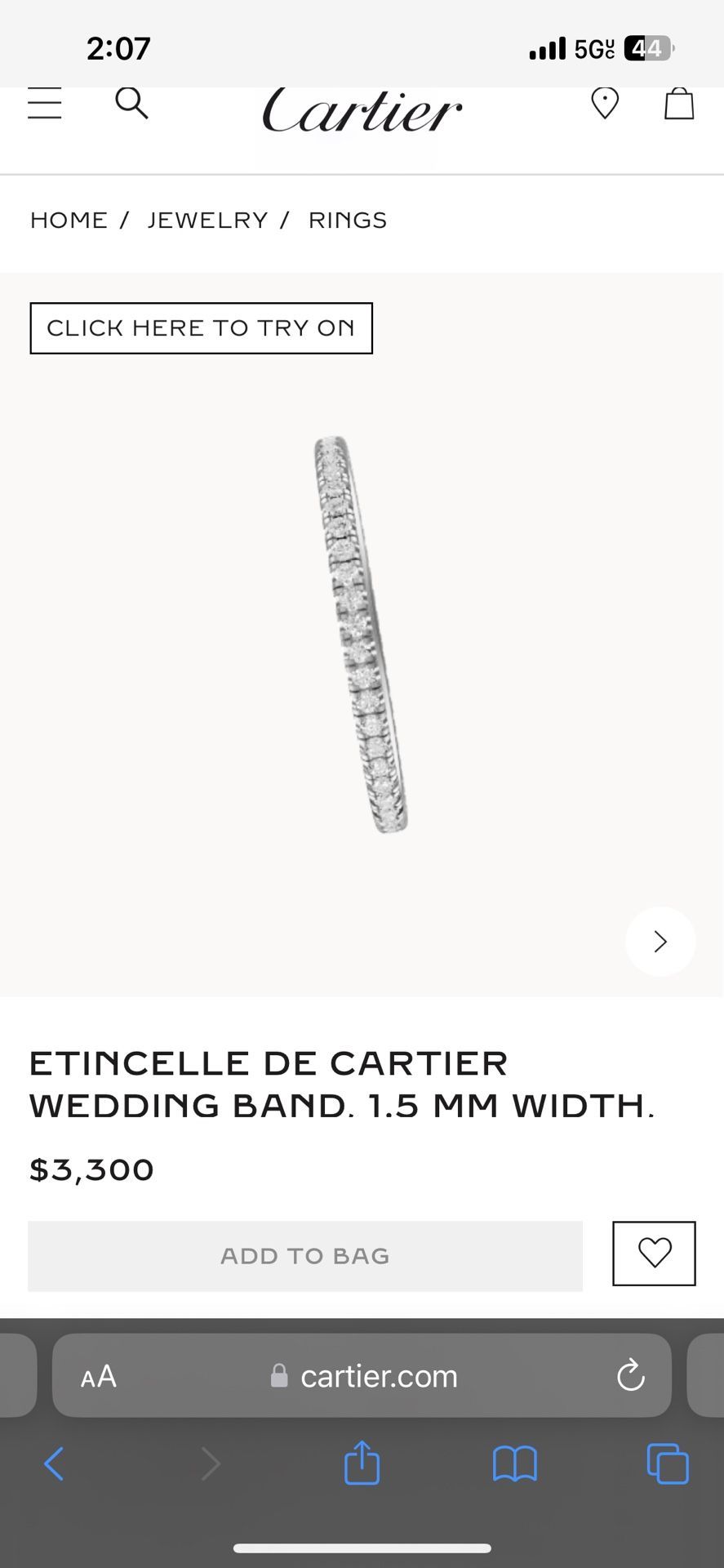Reload the cartier.com page
724x1568 pixels.
tap(631, 1376)
